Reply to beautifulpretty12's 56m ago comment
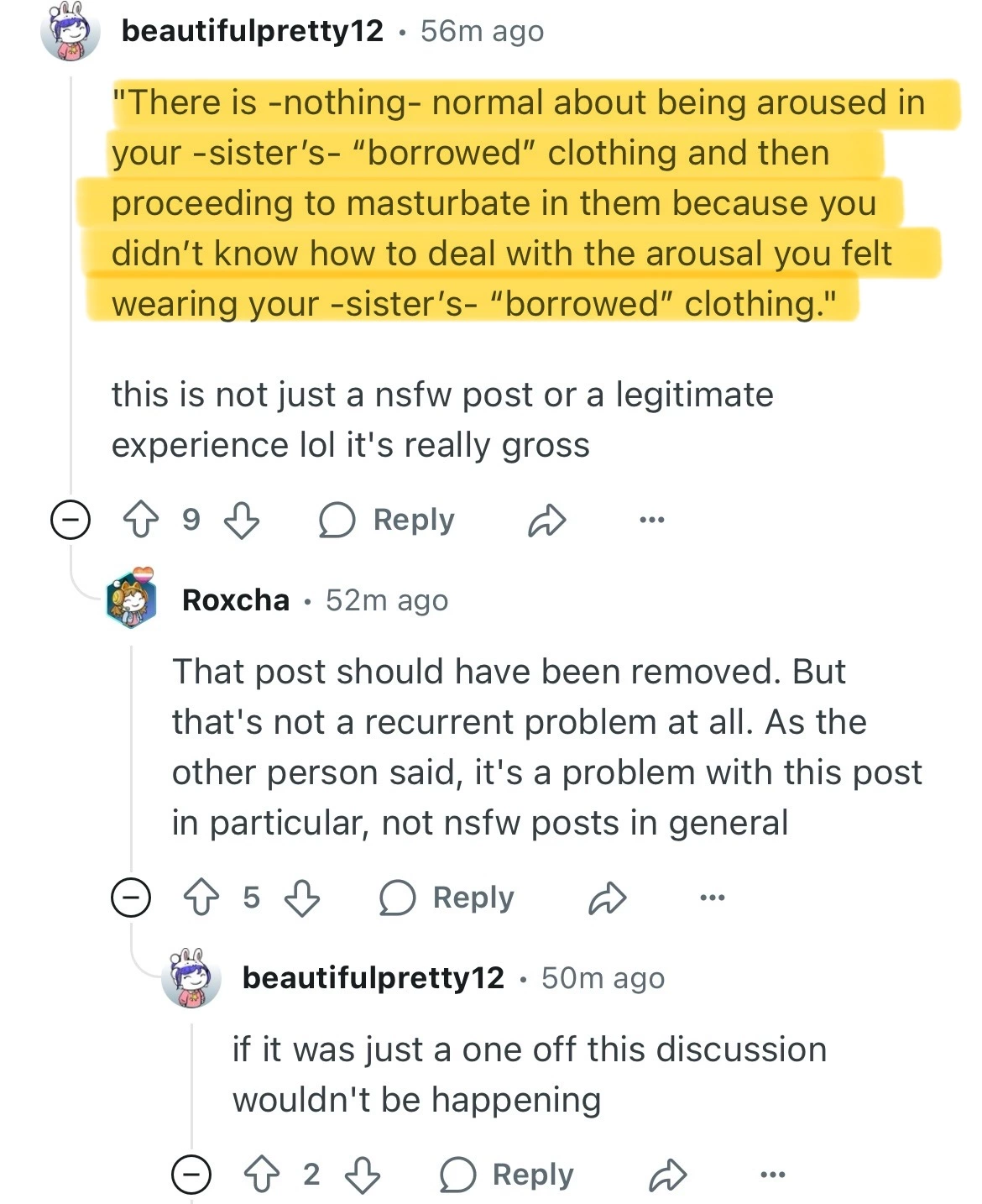Viewport: 982px width, 1204px height. 387,520
